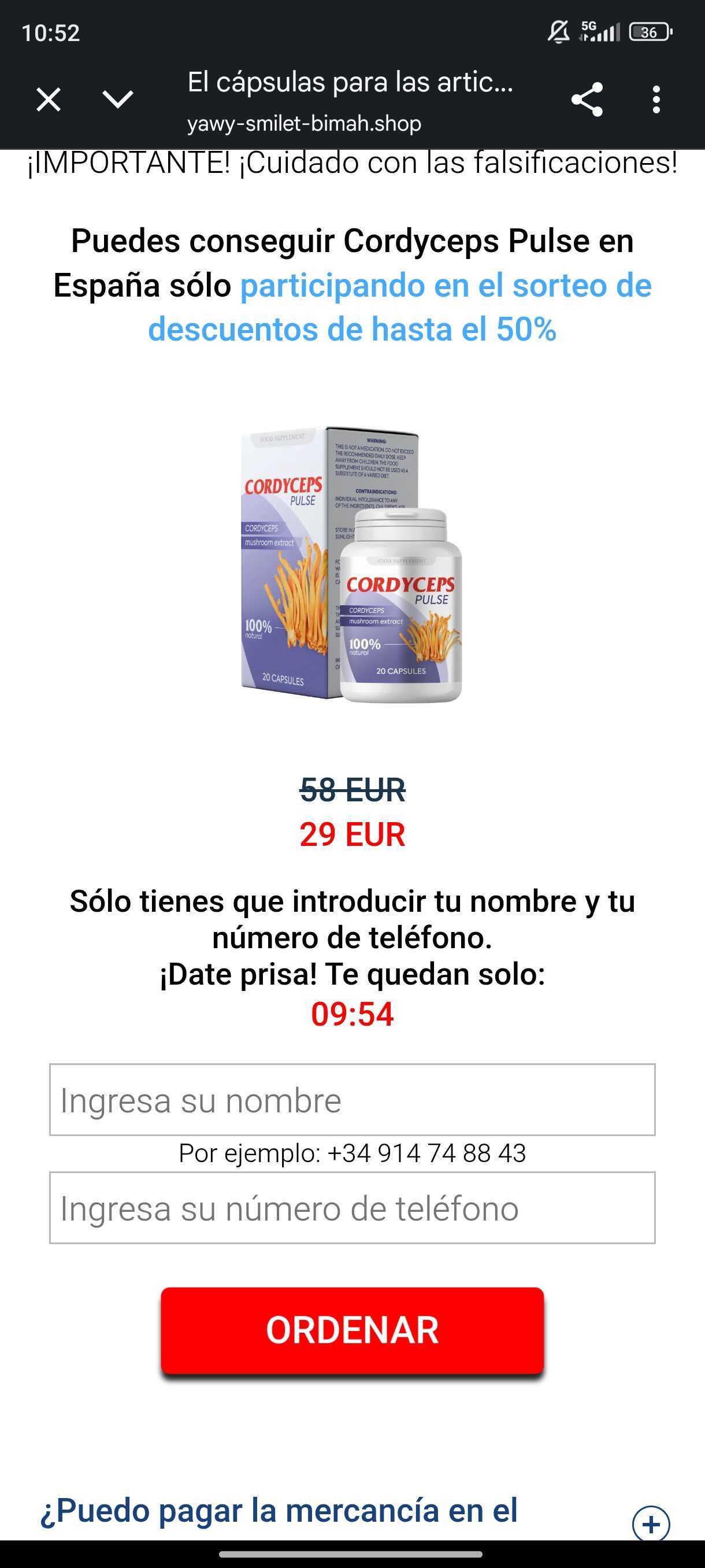Tap the clock showing 10:52
This screenshot has width=705, height=1568.
click(50, 34)
